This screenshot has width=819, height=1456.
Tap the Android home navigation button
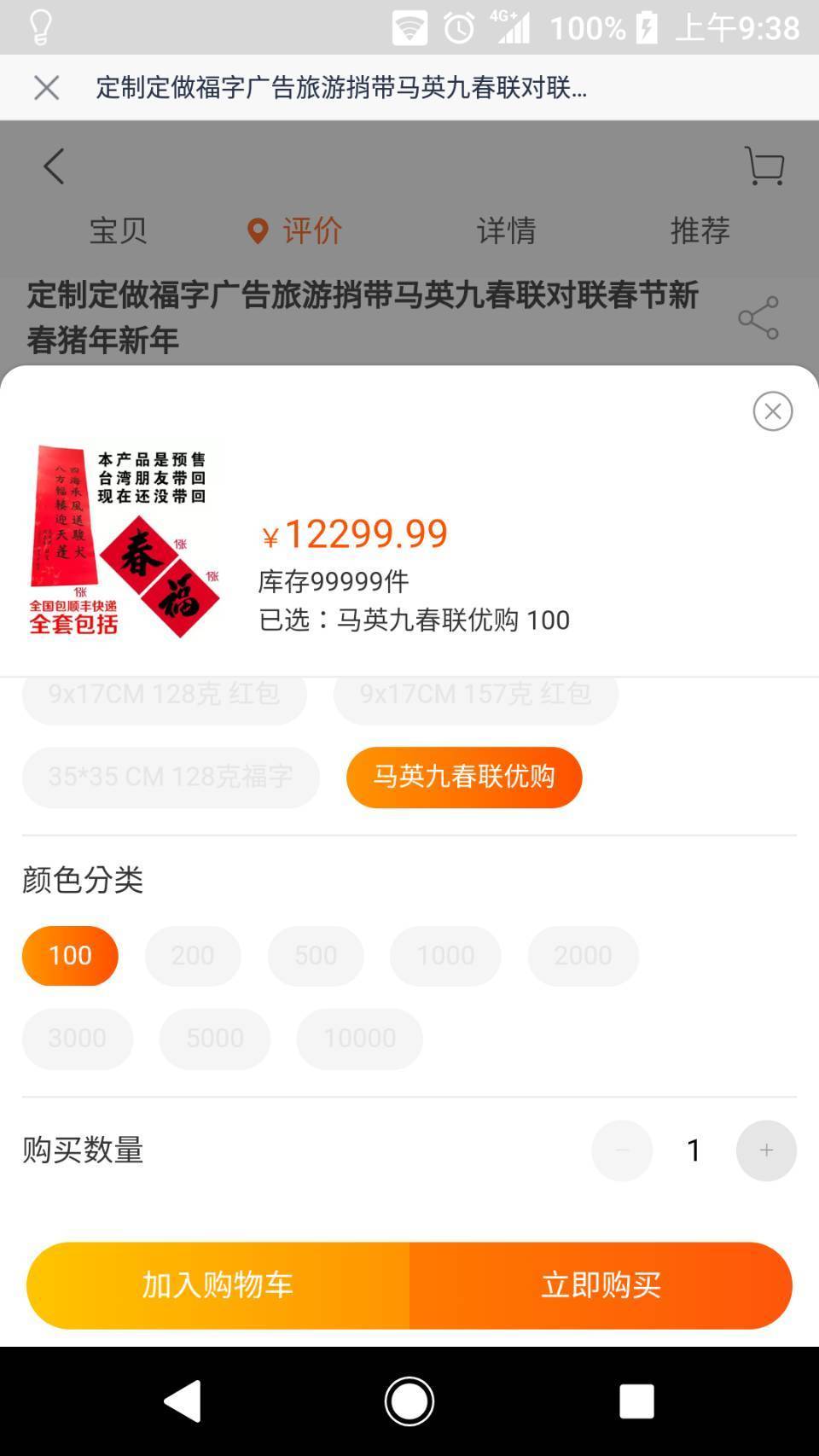tap(409, 1401)
